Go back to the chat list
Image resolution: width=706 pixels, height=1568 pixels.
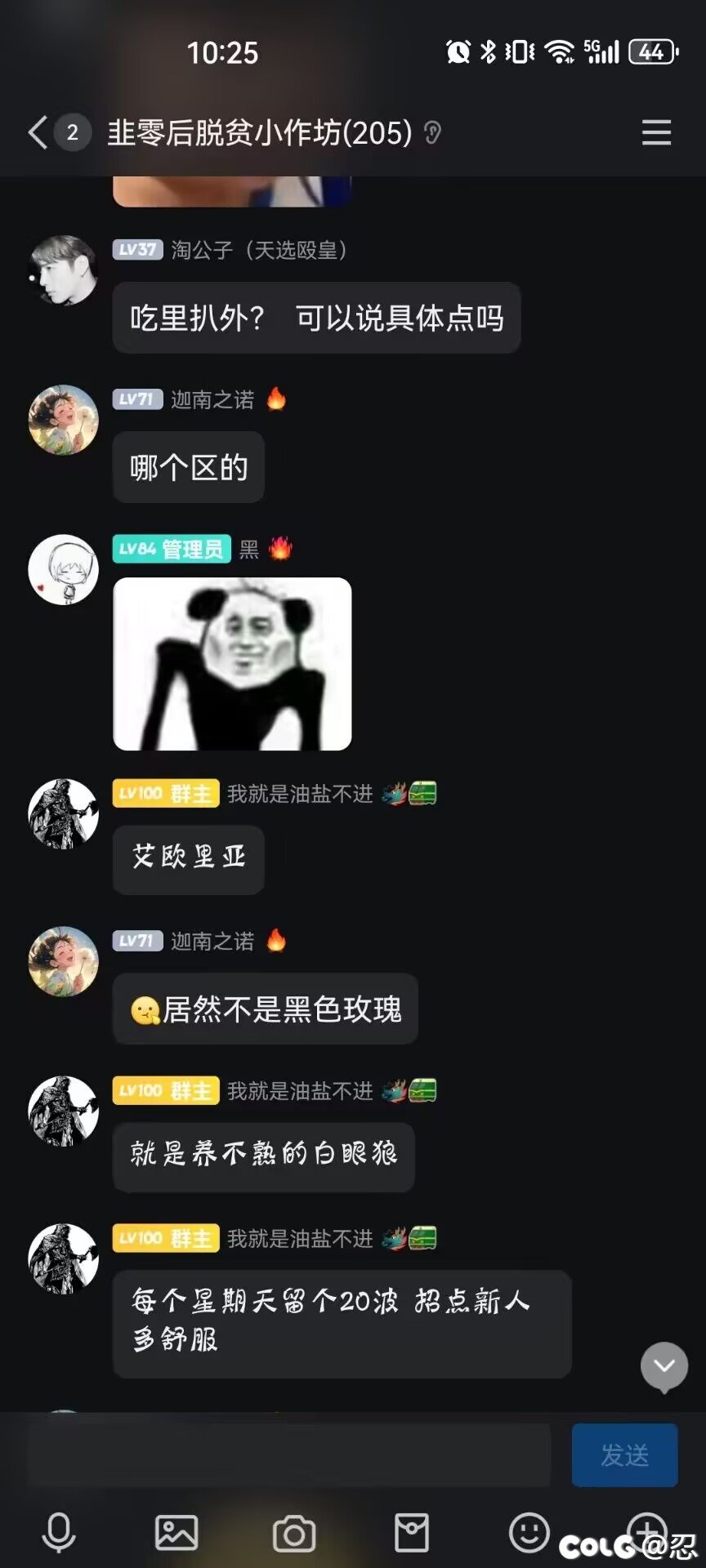pos(38,132)
